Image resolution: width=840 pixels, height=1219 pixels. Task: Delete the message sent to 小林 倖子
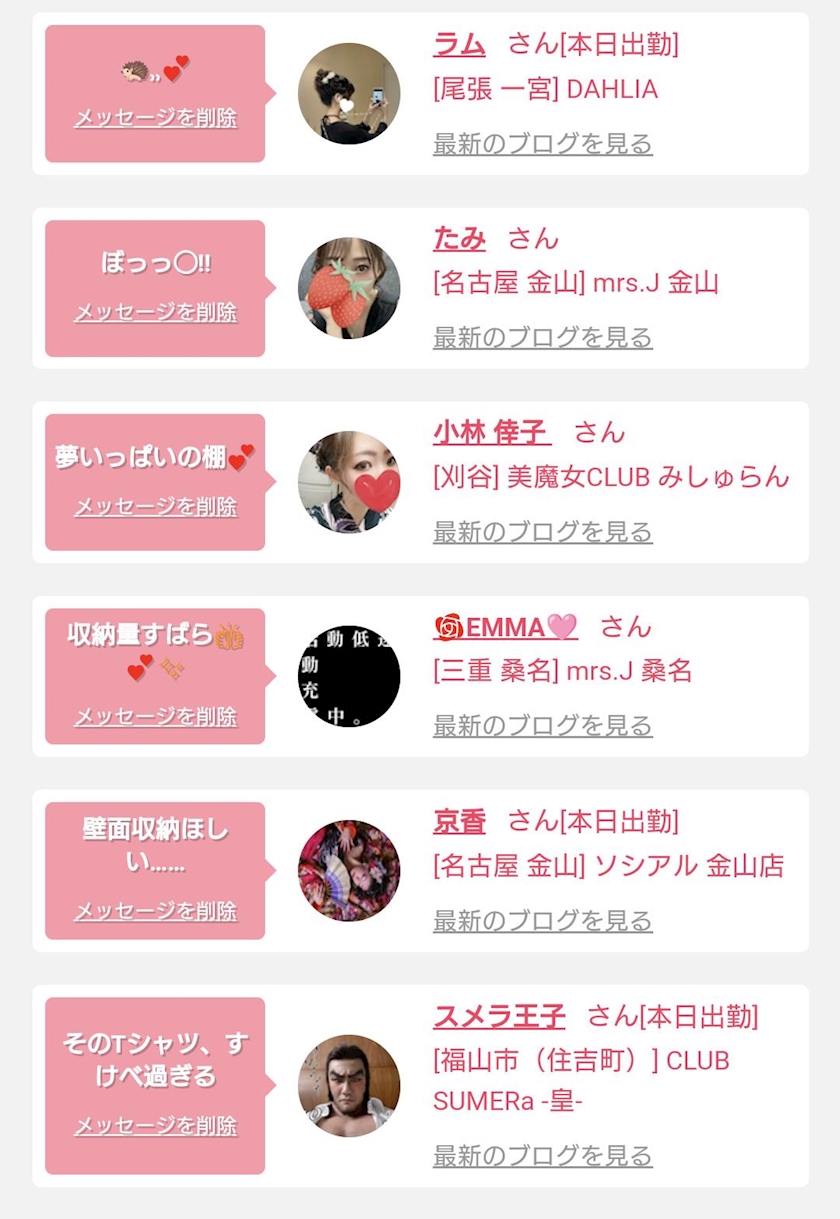click(156, 506)
